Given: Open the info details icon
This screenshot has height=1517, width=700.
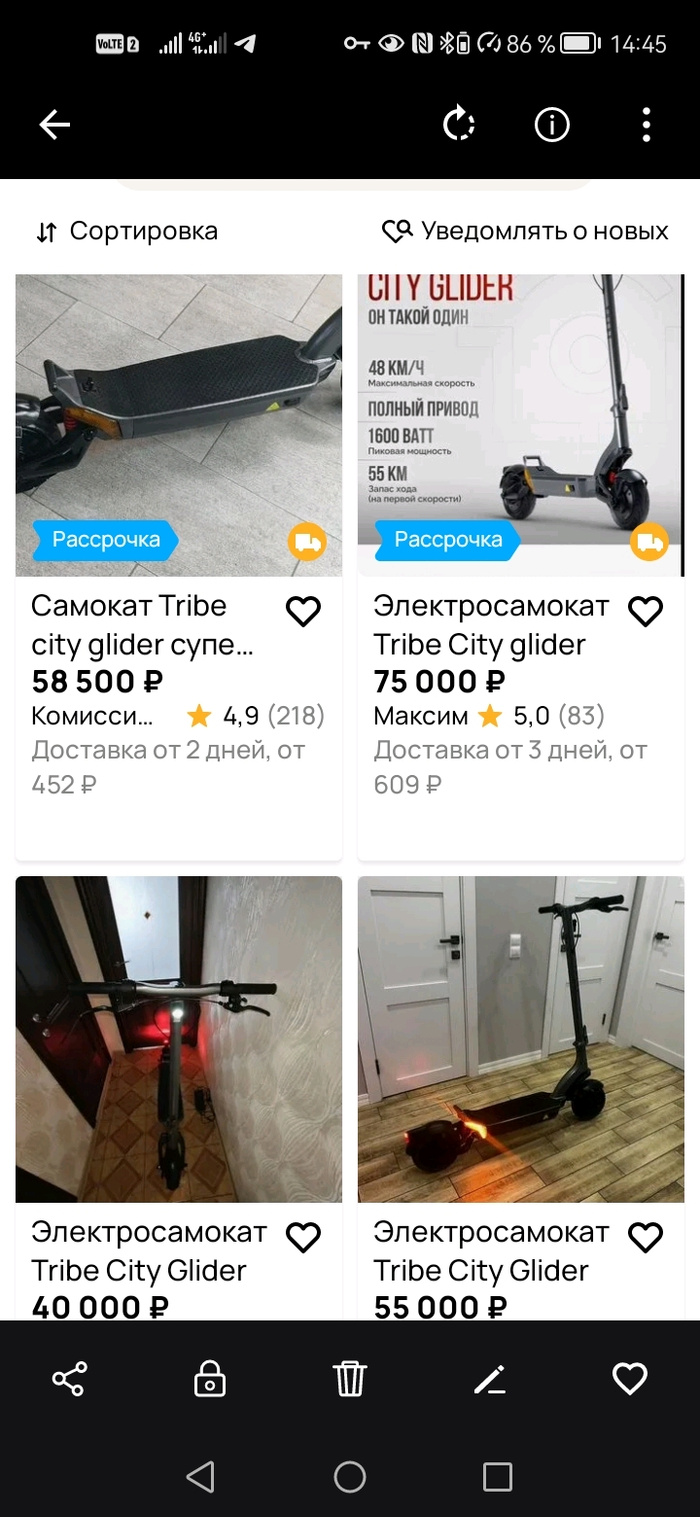Looking at the screenshot, I should 552,125.
